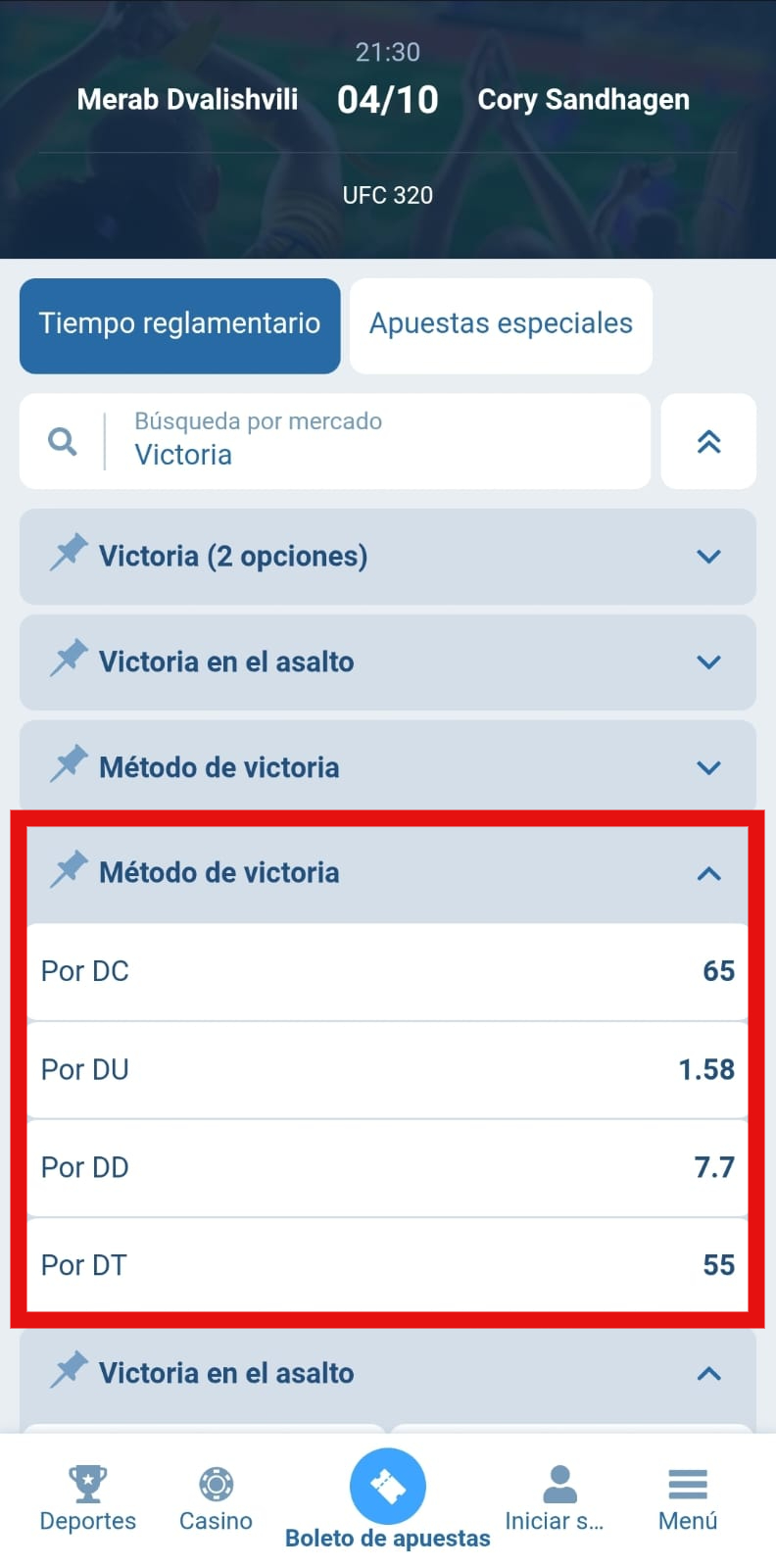Select the Tiempo reglamentario tab
Viewport: 776px width, 1568px height.
[x=179, y=324]
